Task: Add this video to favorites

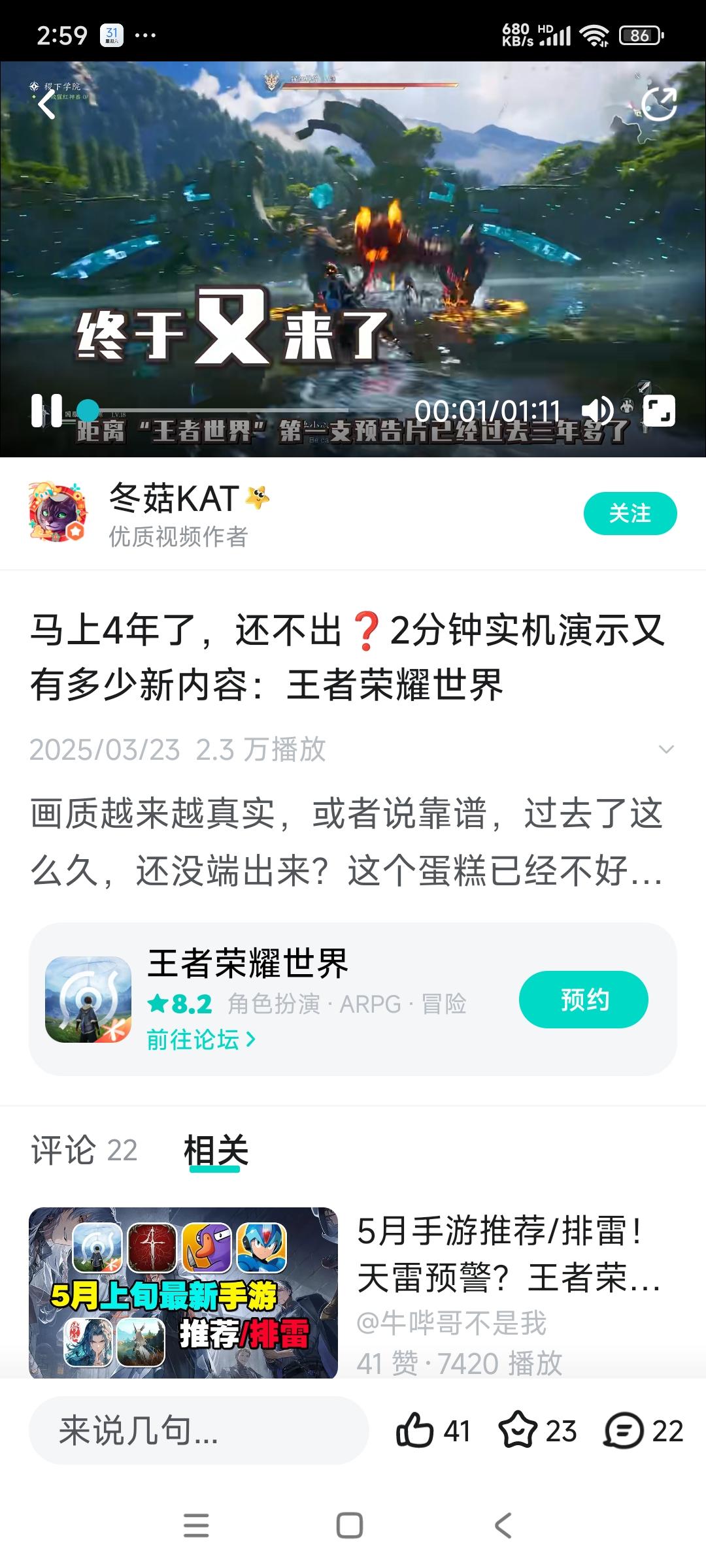Action: pos(518,1431)
